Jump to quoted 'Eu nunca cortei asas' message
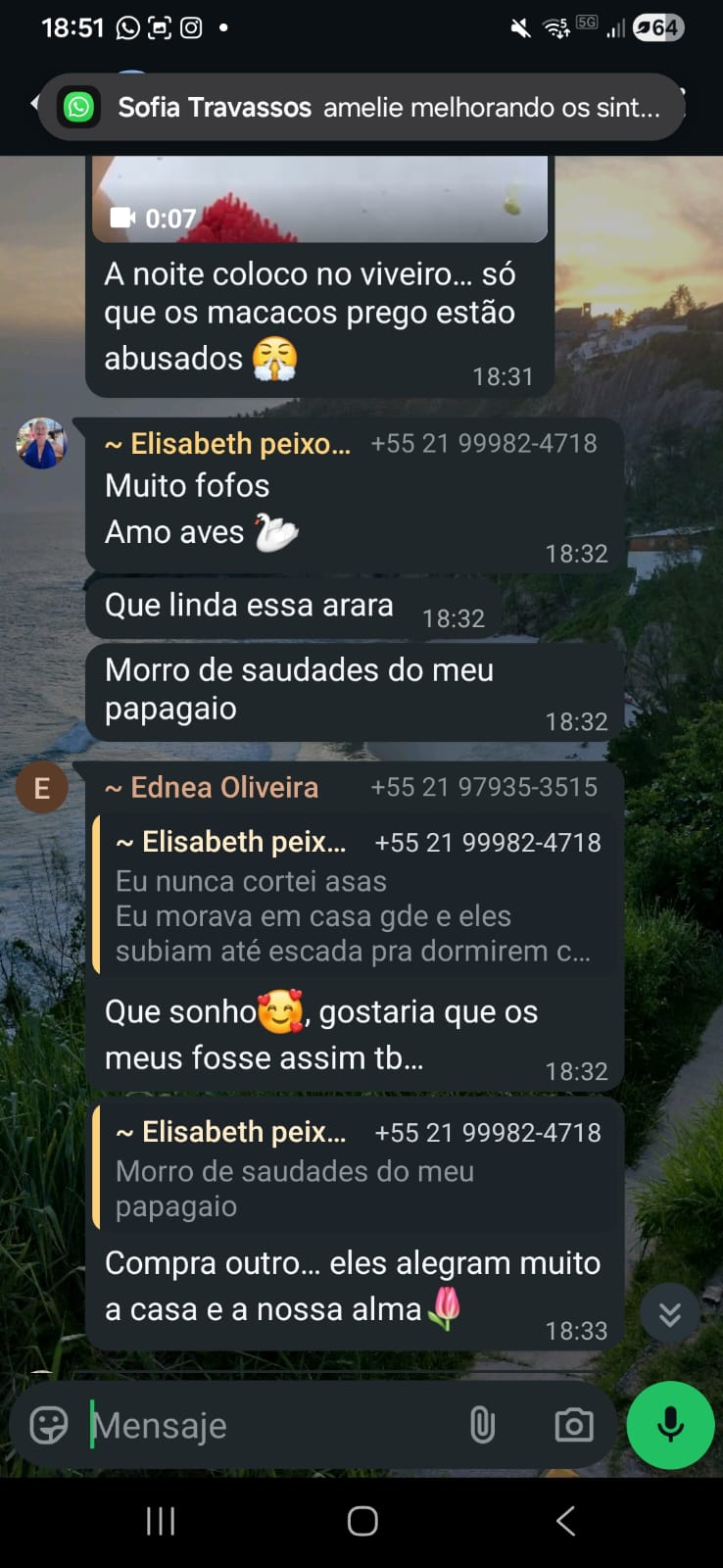This screenshot has width=723, height=1568. (x=355, y=896)
